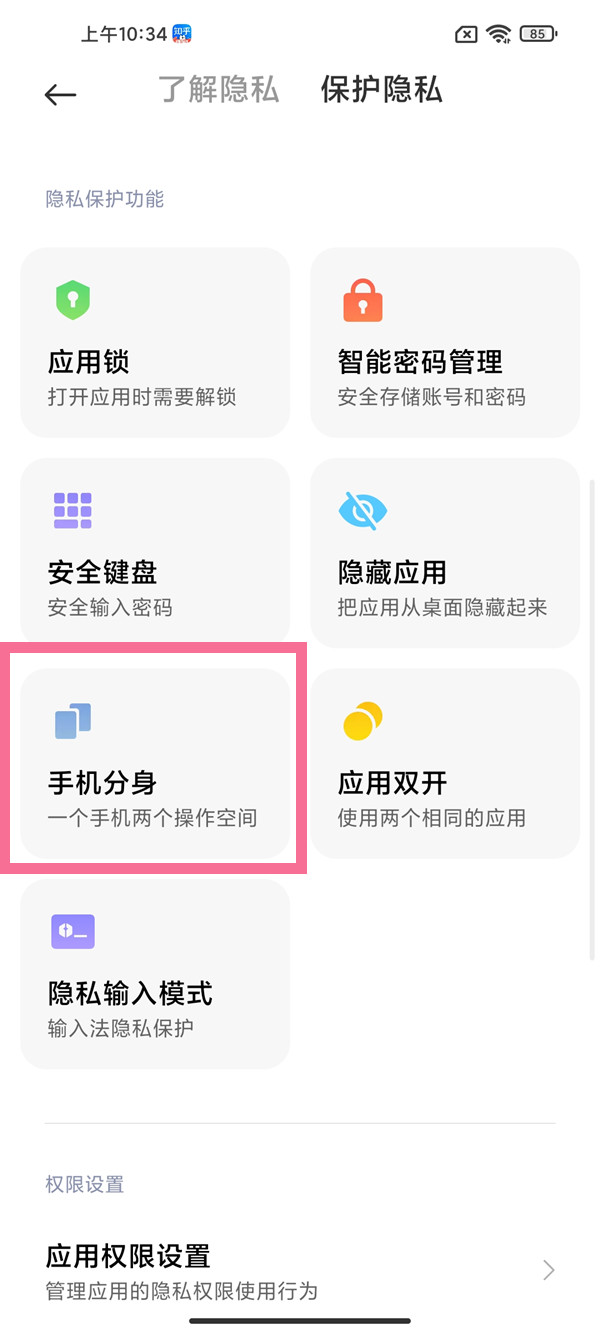600x1333 pixels.
Task: Switch to the 了解隐私 tab
Action: click(x=218, y=90)
